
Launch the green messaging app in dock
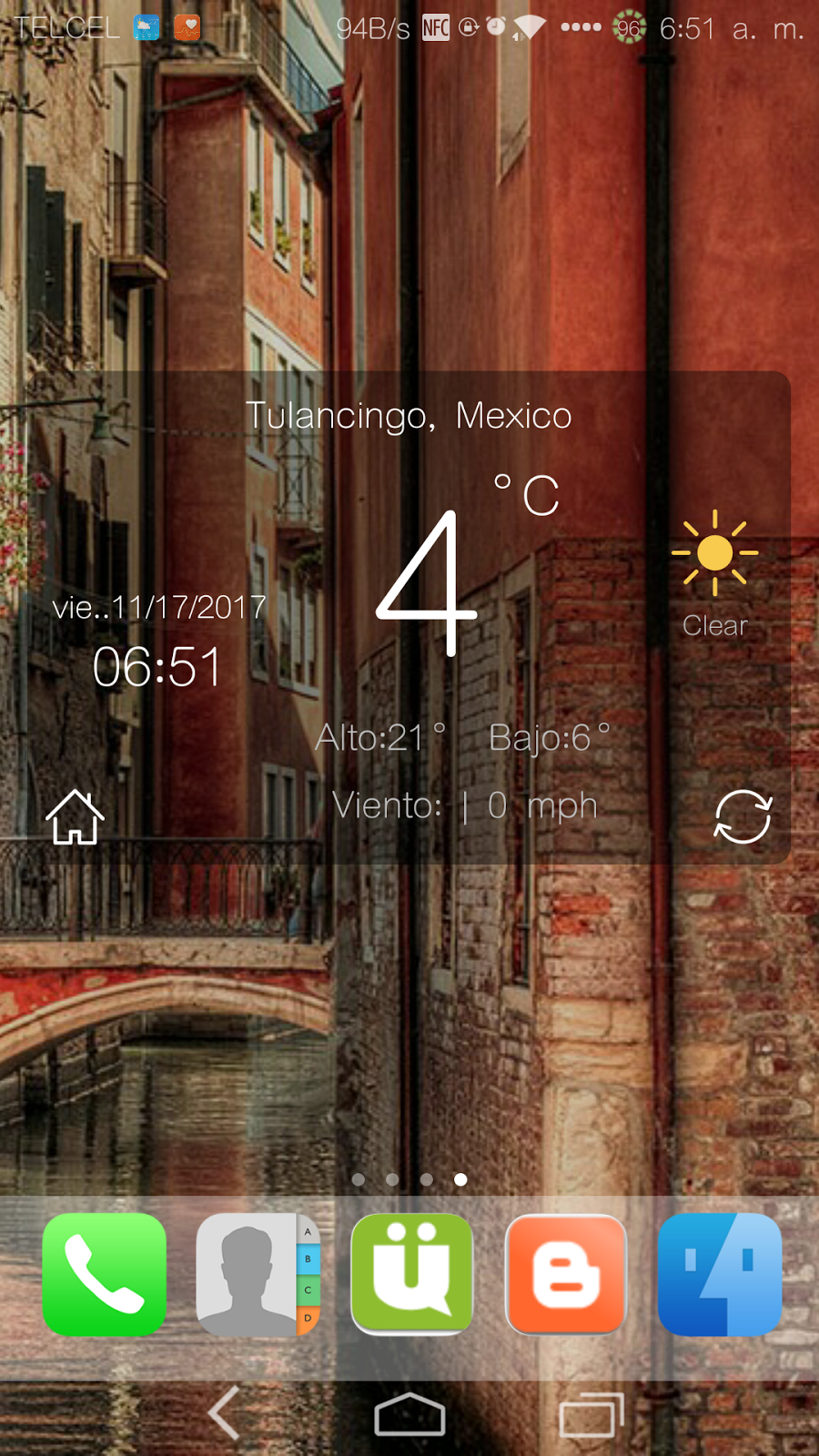point(412,1274)
